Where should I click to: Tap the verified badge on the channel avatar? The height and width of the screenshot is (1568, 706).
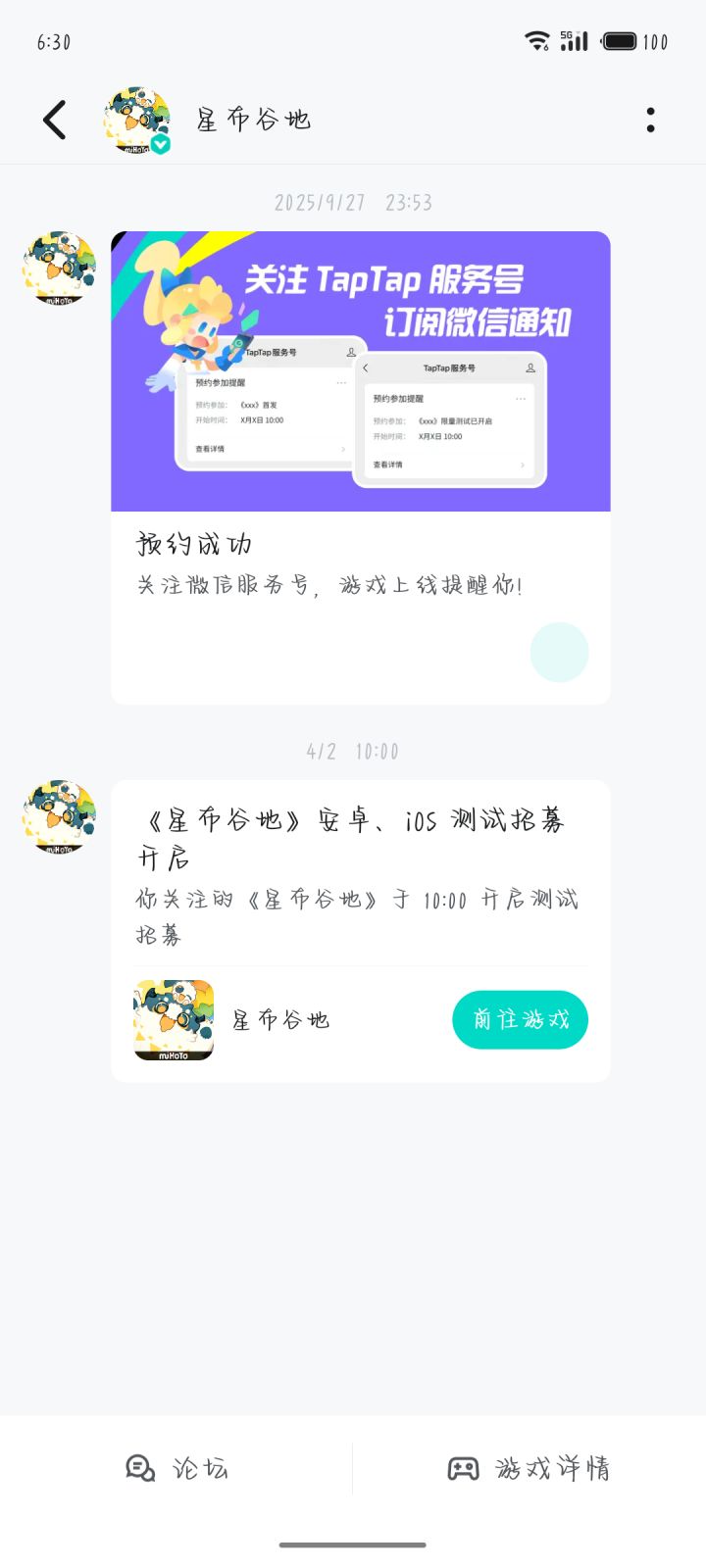(x=160, y=144)
